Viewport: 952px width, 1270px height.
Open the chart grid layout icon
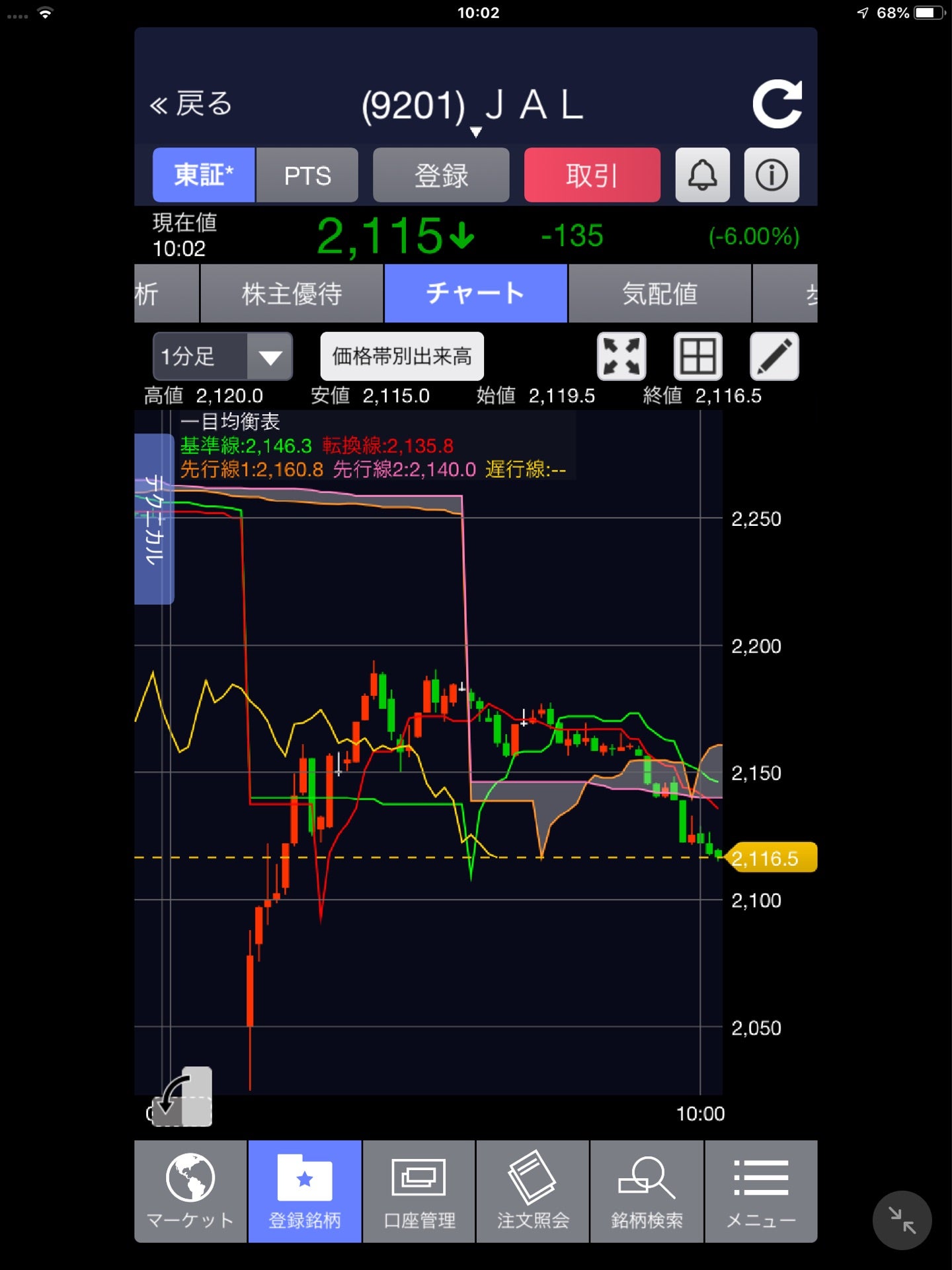[697, 357]
